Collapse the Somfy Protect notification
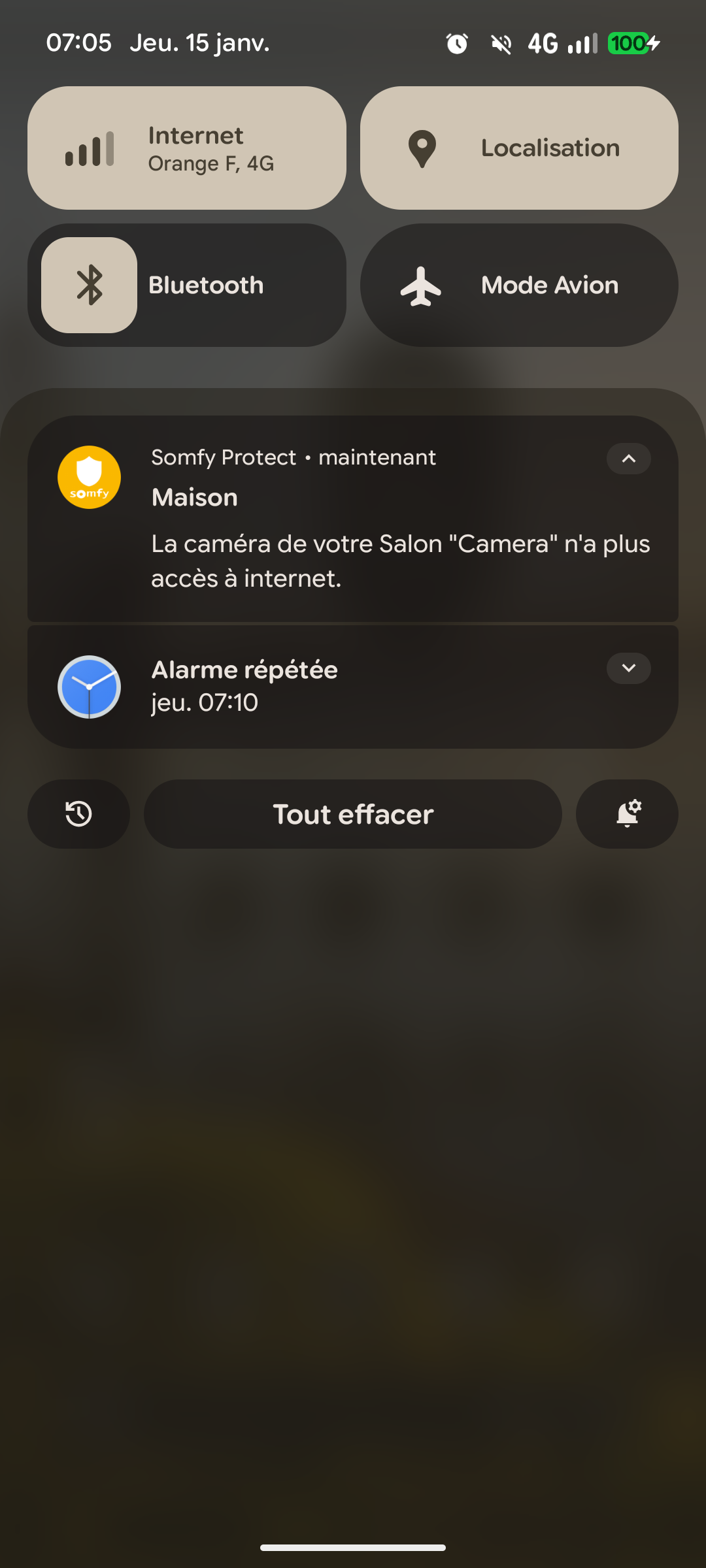Viewport: 706px width, 1568px height. click(x=628, y=459)
